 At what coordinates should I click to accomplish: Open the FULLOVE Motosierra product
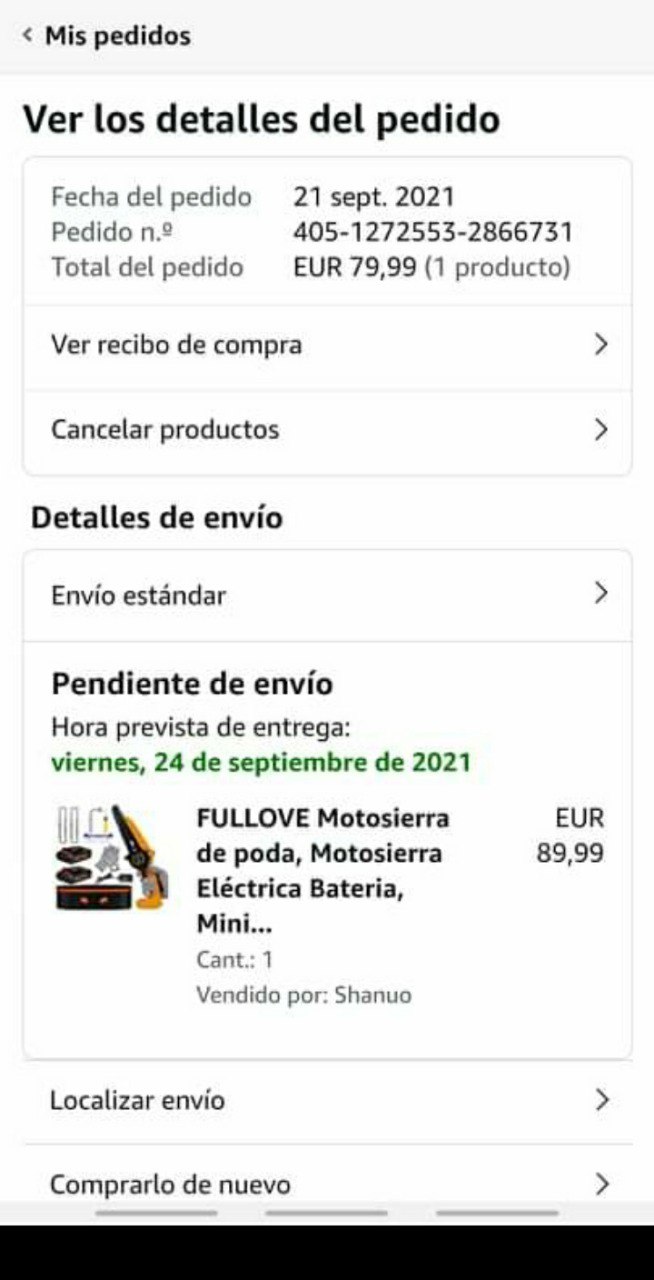point(322,869)
